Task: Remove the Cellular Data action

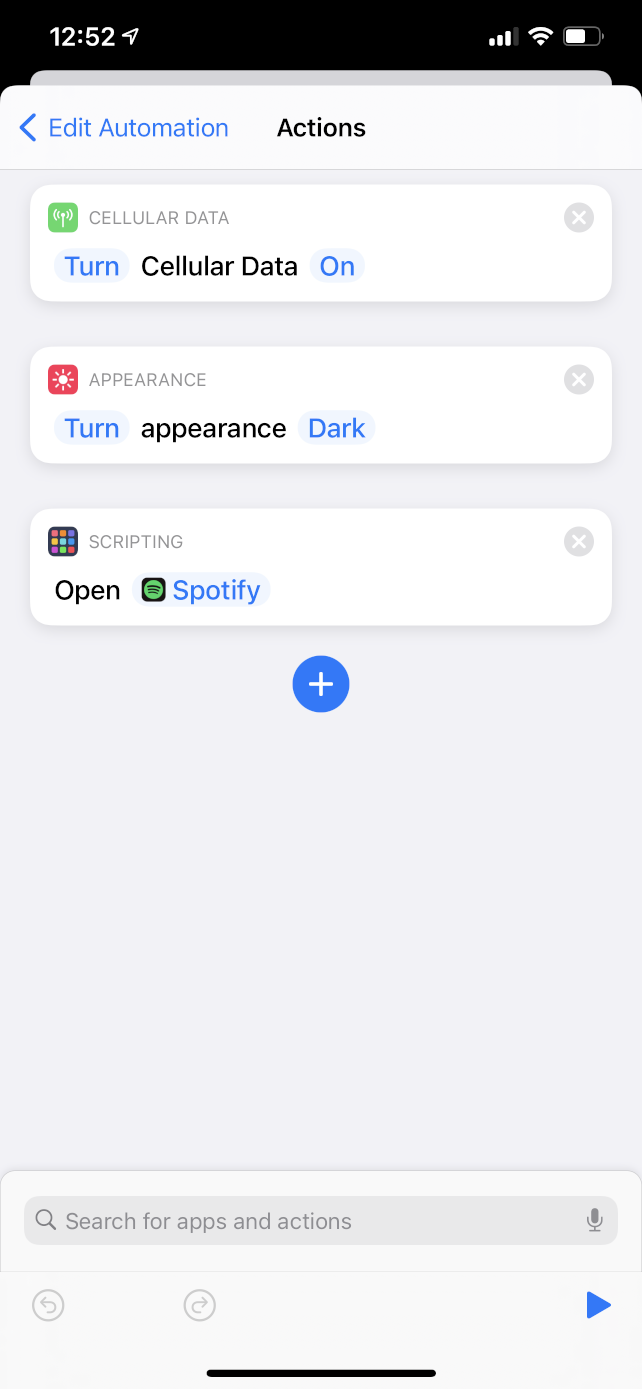Action: [578, 218]
